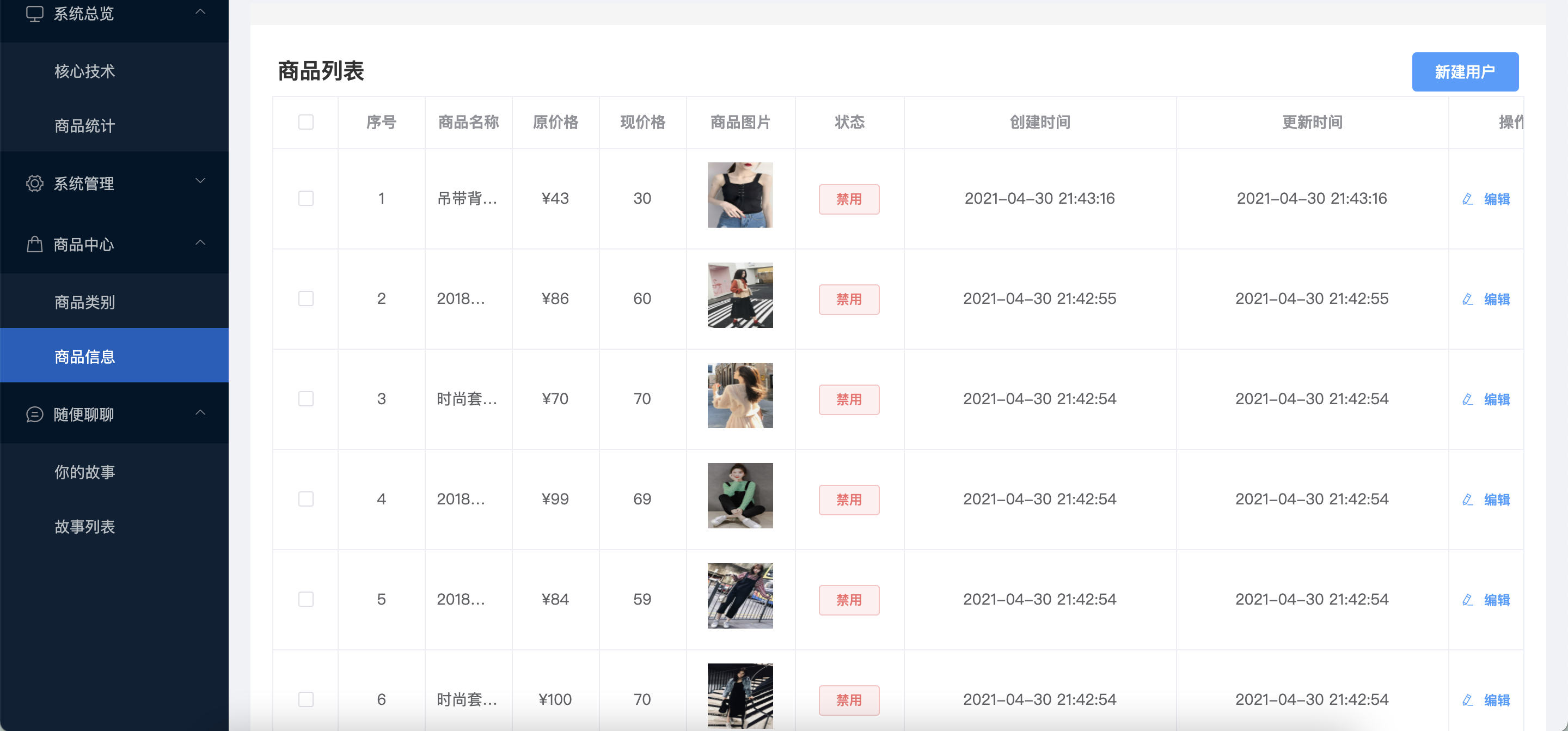Open 故事列表 page
Screen dimensions: 1568x731
[x=84, y=526]
